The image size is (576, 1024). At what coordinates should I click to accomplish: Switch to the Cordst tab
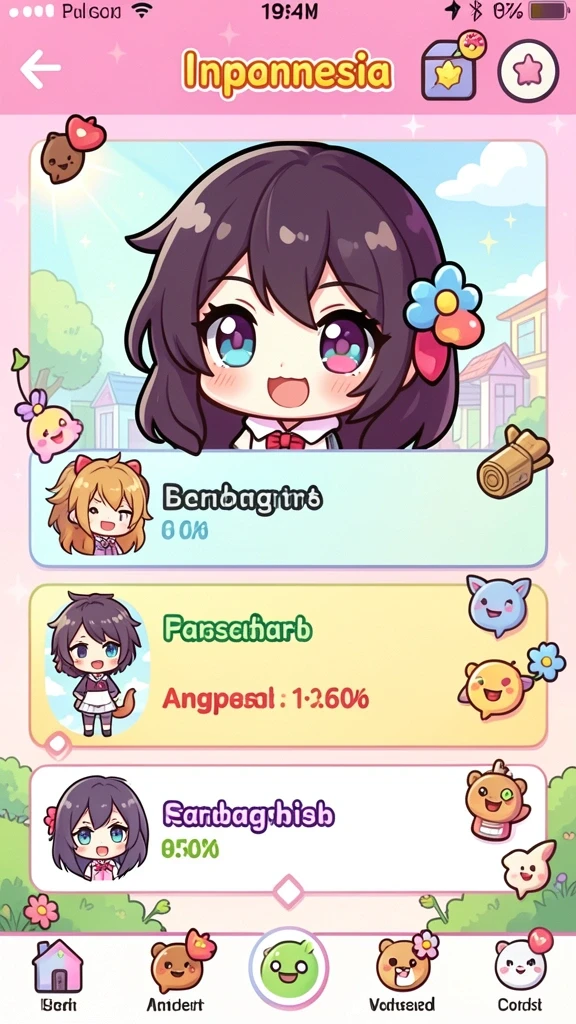[520, 972]
